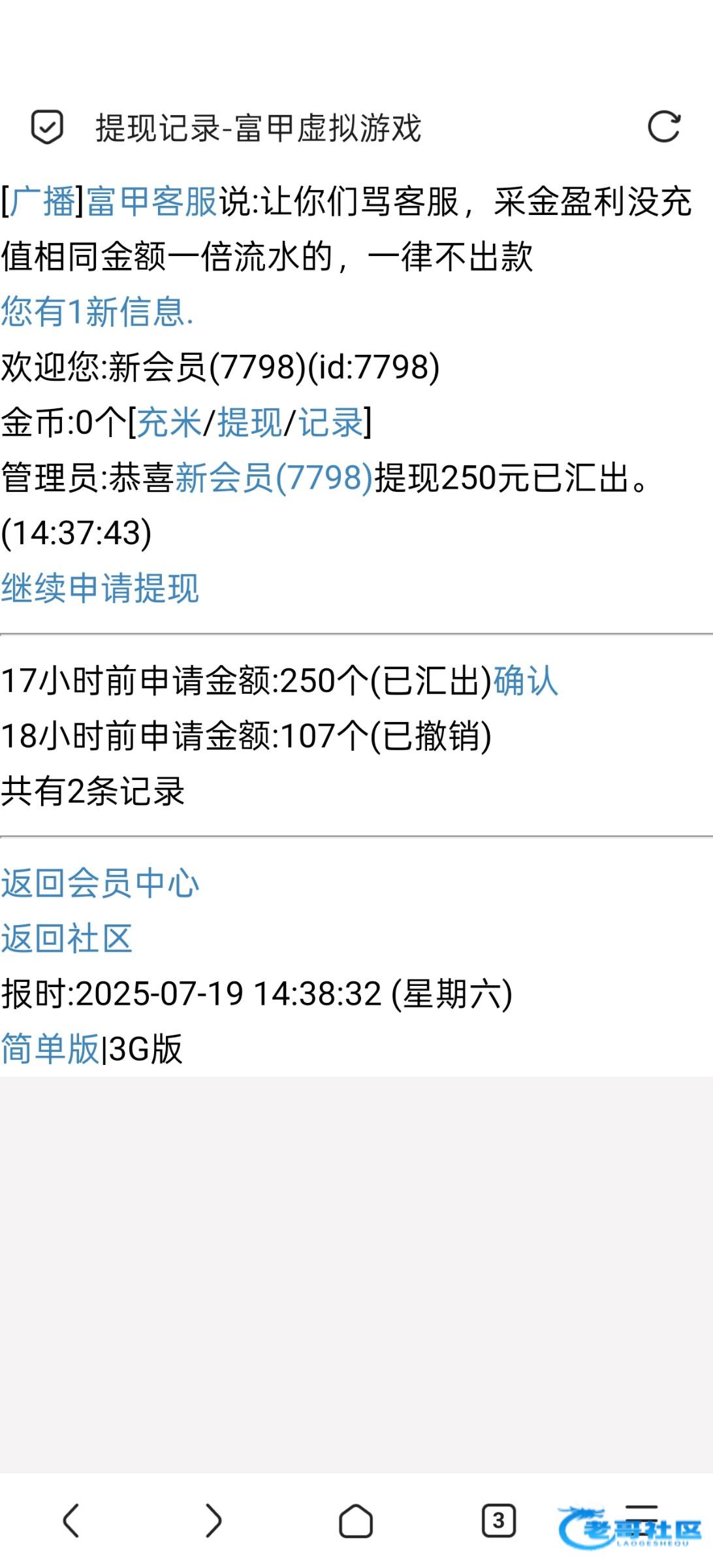Open the 充米 recharge link
This screenshot has width=713, height=1568.
pos(169,422)
